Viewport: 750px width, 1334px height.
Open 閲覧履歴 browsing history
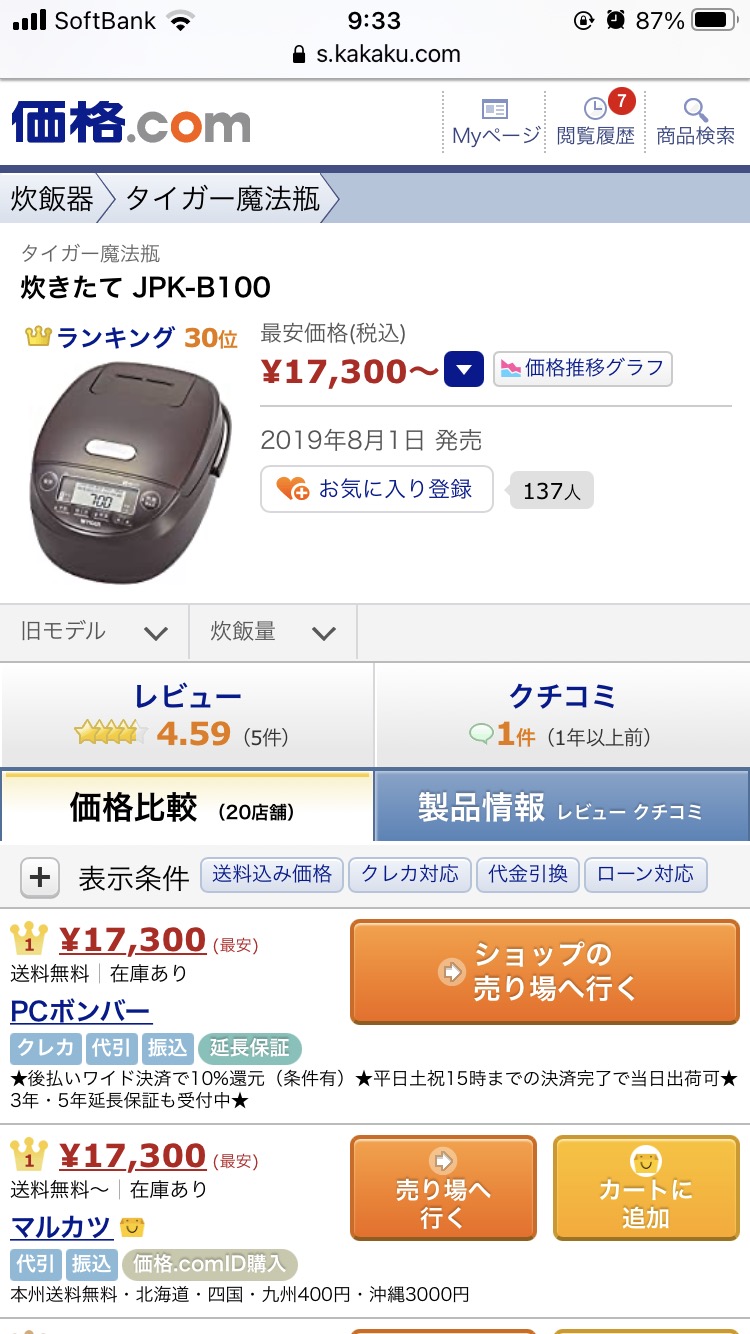(595, 122)
